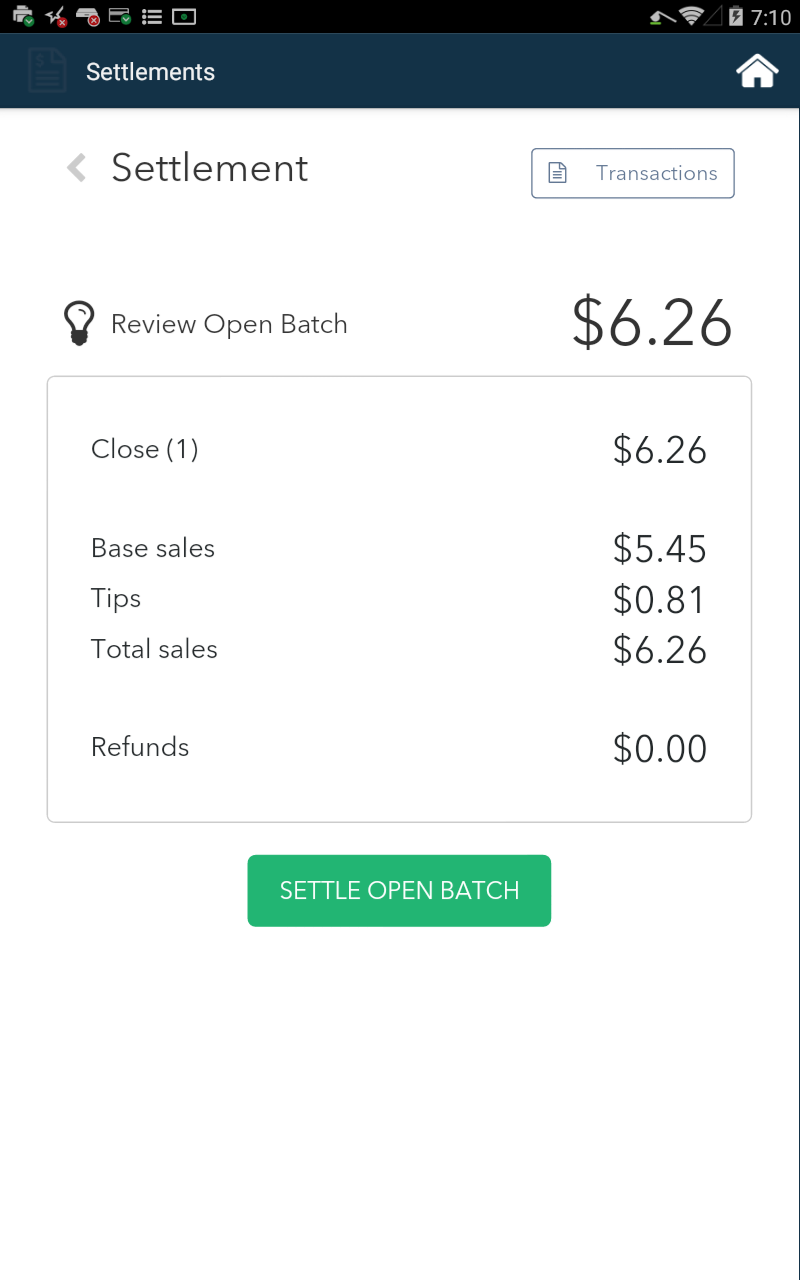
Task: Tap the back chevron beside Settlement
Action: click(x=76, y=168)
